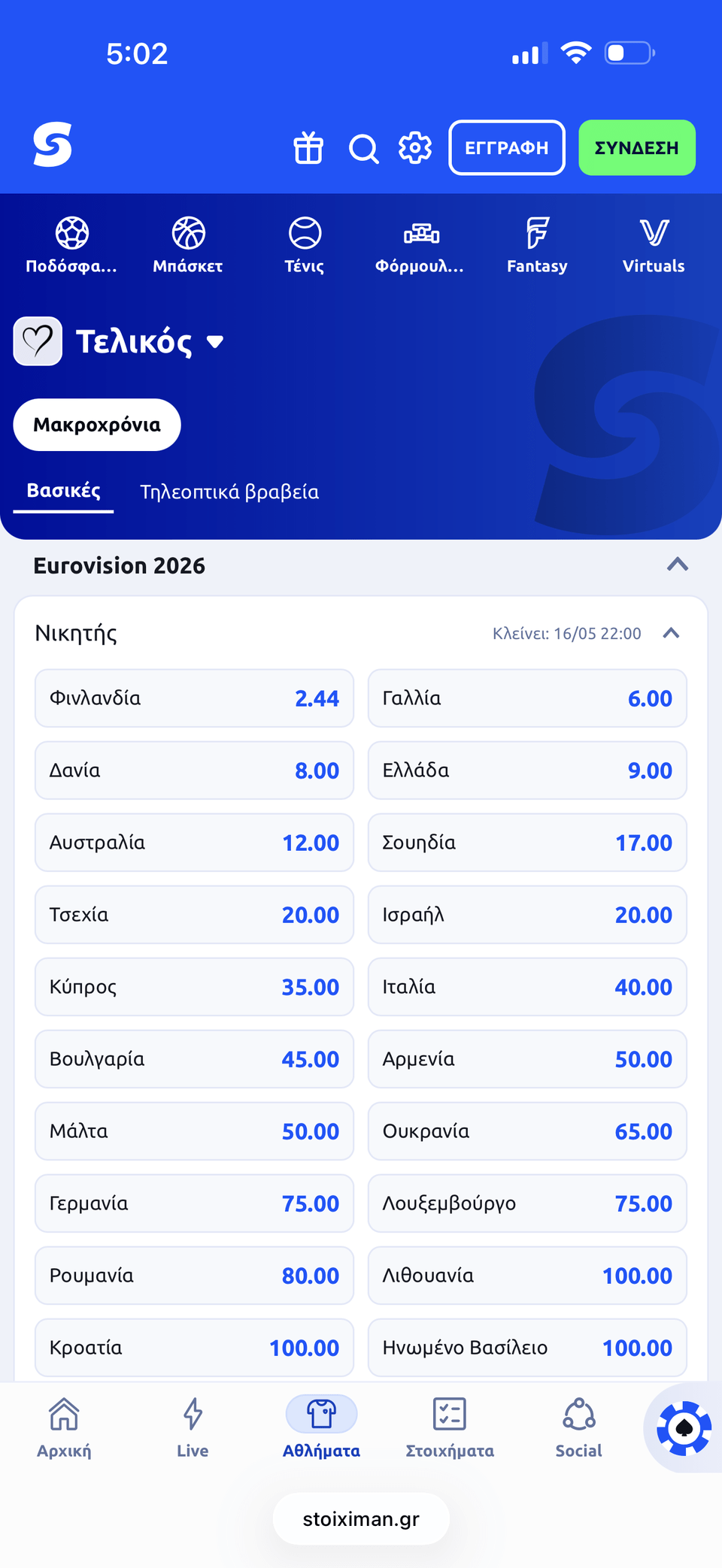Open the Μπάσκετ sport category
The height and width of the screenshot is (1568, 722).
188,245
